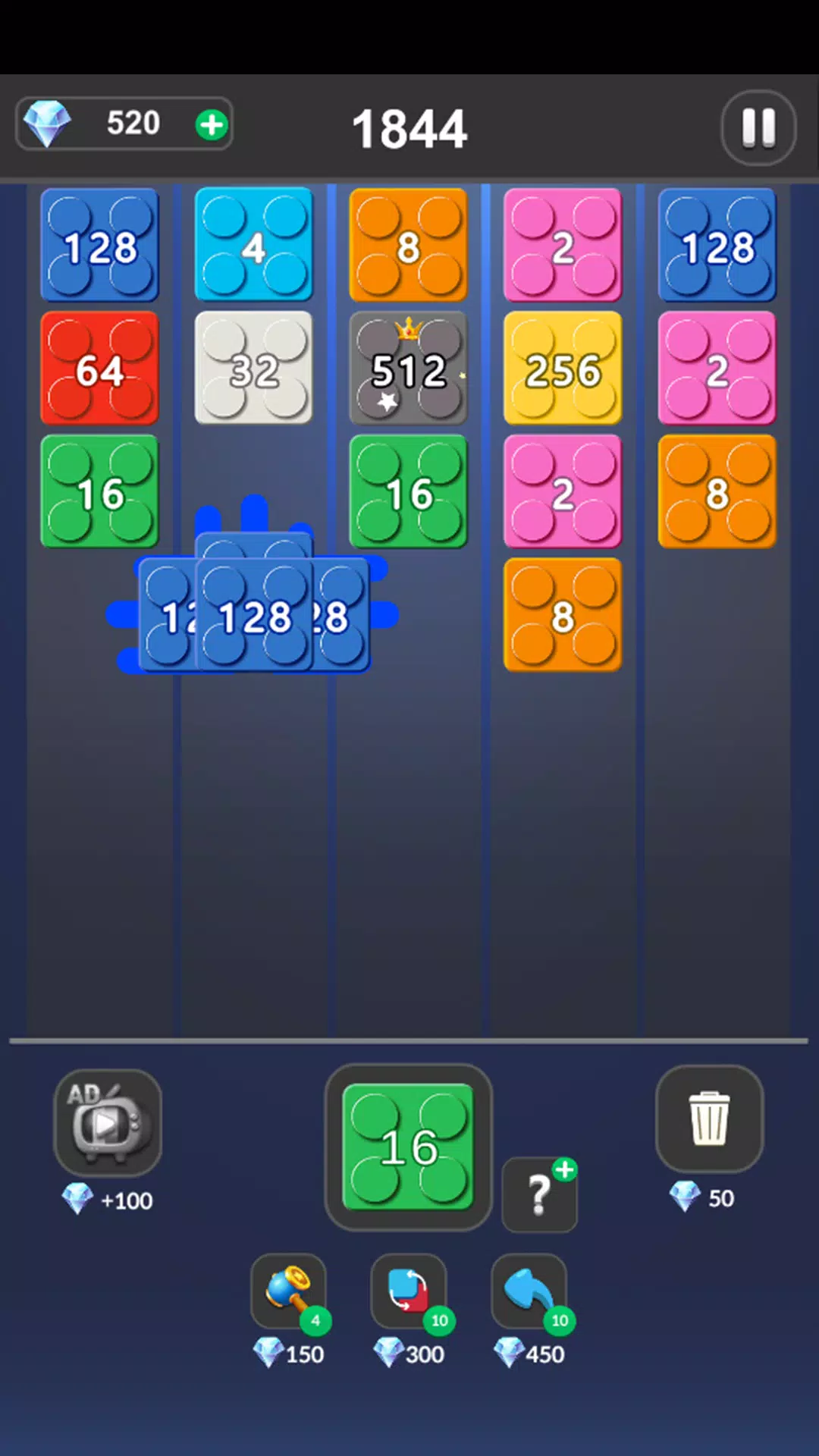The height and width of the screenshot is (1456, 819).
Task: Drop the block in the 256 column
Action: (x=563, y=834)
